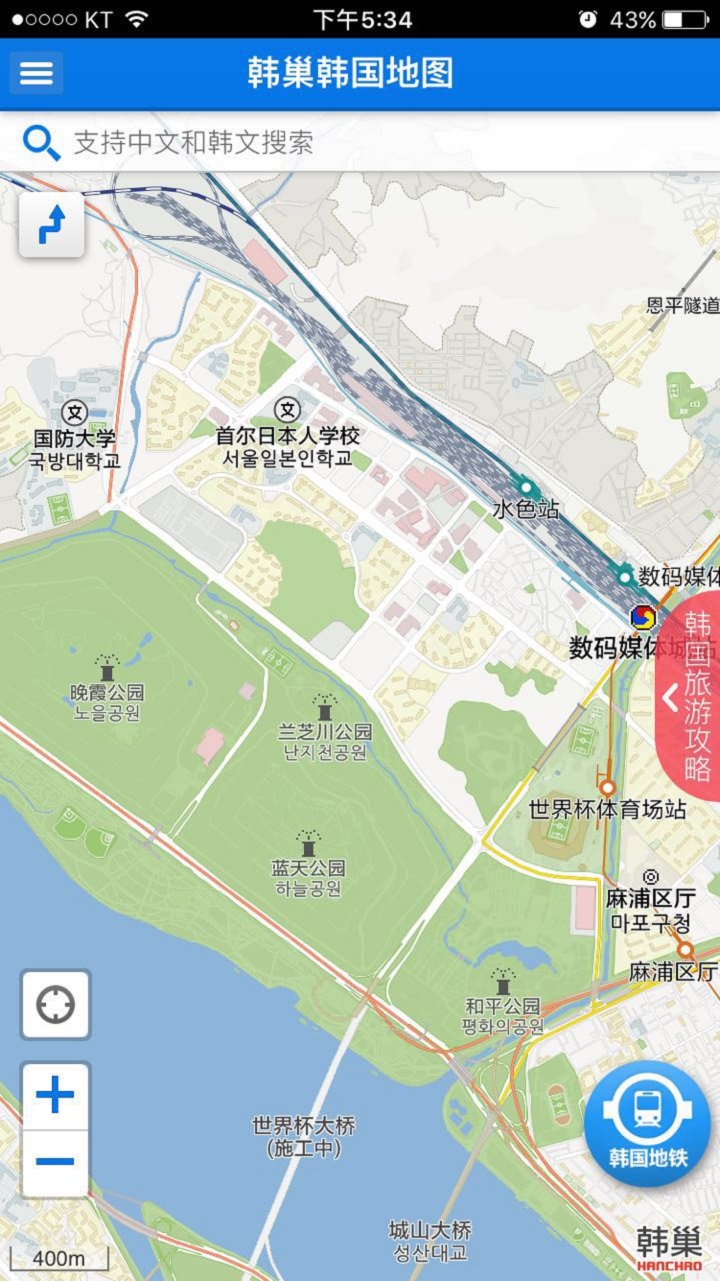Open the 韩国地铁 subway map button
This screenshot has height=1281, width=720.
[648, 1123]
